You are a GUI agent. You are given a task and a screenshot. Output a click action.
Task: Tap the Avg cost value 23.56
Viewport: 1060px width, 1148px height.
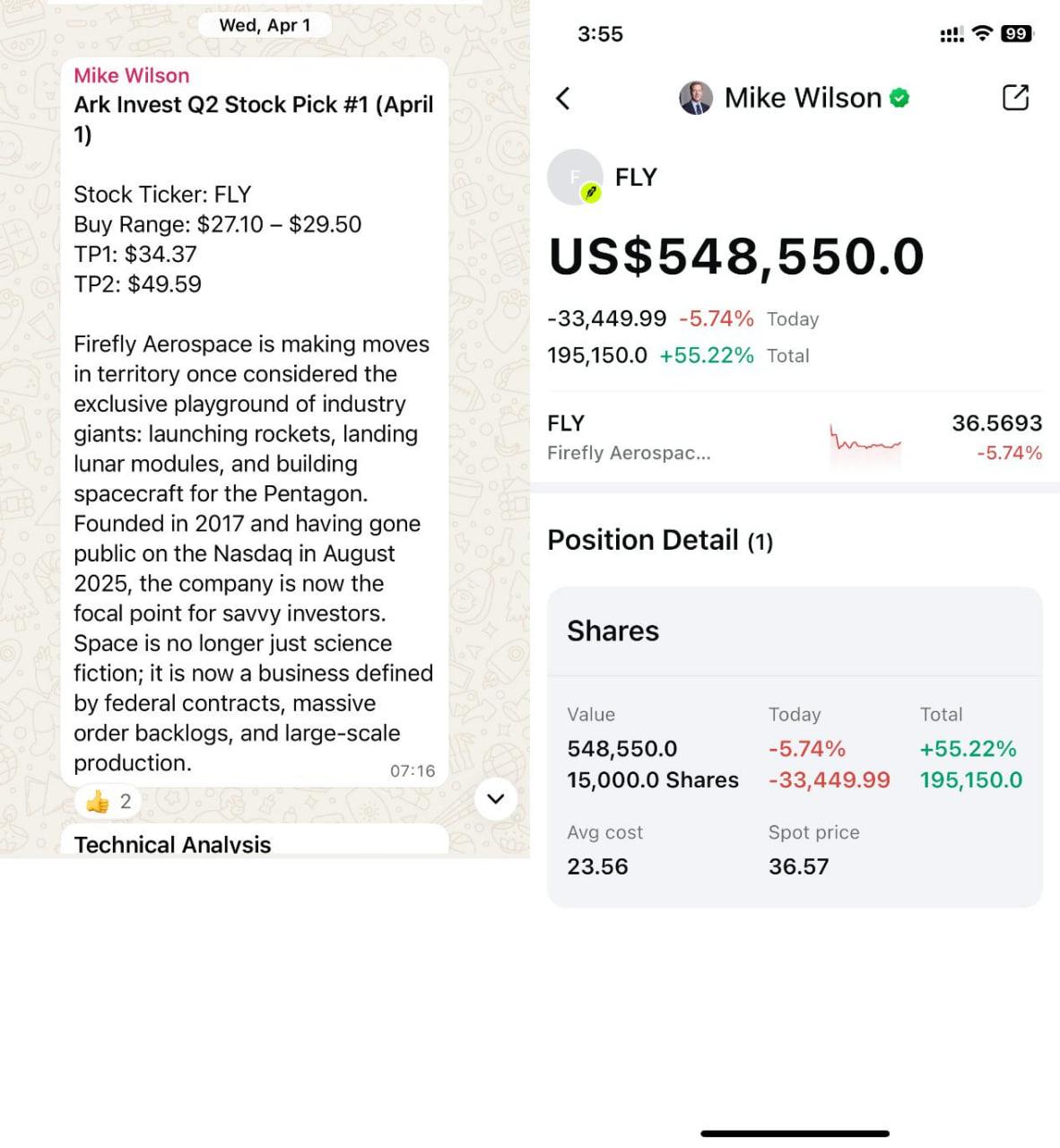[597, 866]
